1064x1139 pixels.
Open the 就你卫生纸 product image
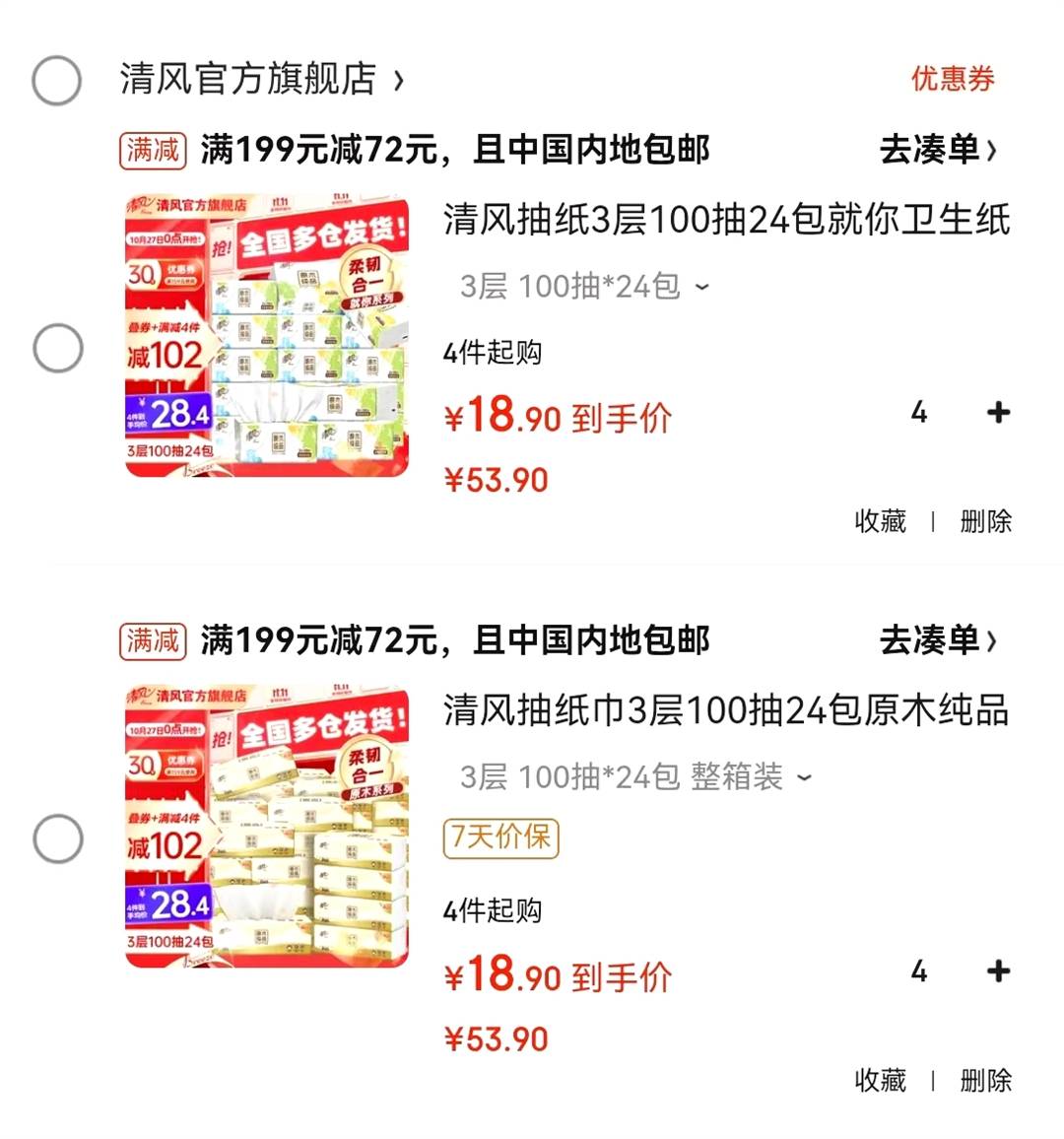coord(267,335)
